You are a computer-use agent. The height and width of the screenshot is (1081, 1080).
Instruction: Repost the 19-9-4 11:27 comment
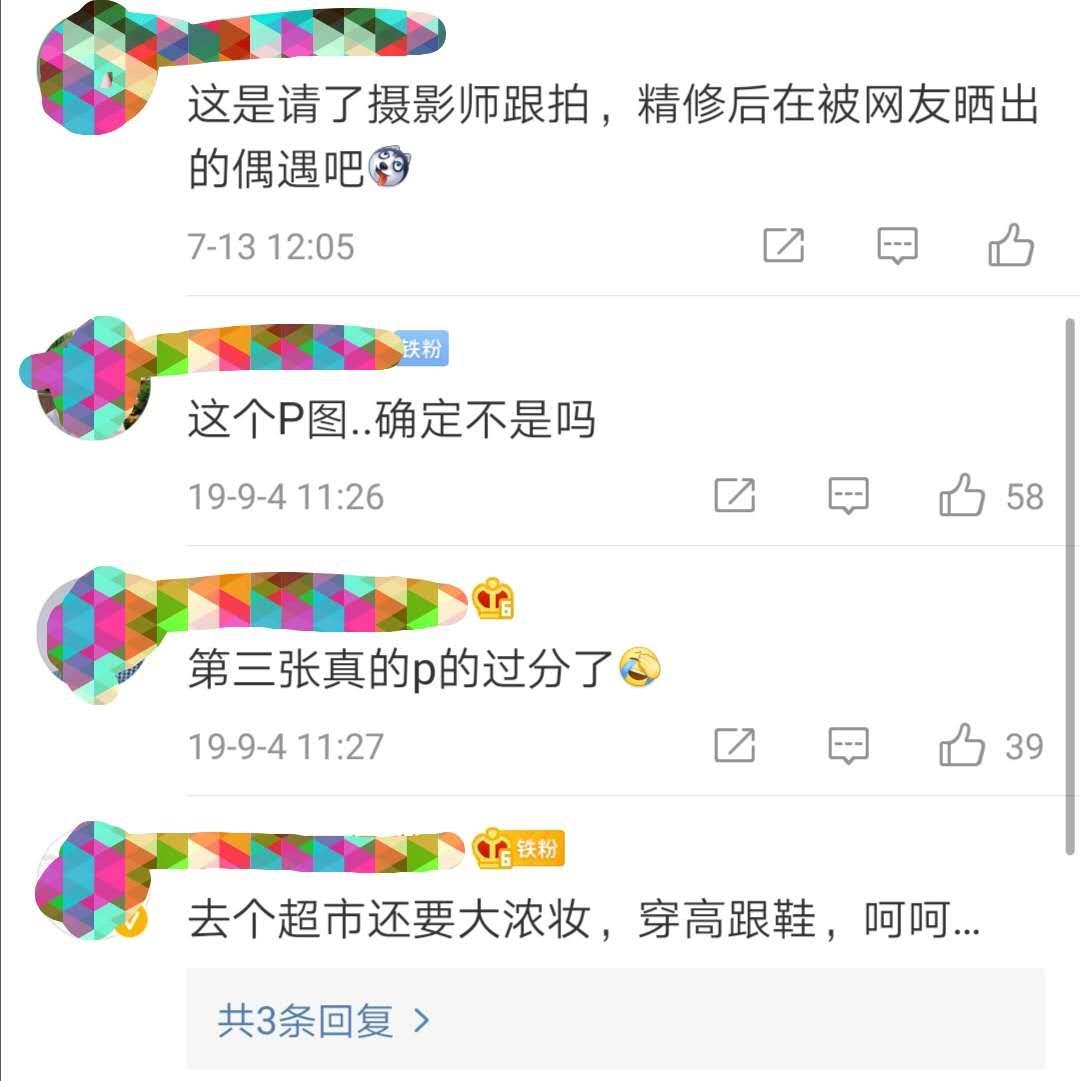pyautogui.click(x=734, y=746)
